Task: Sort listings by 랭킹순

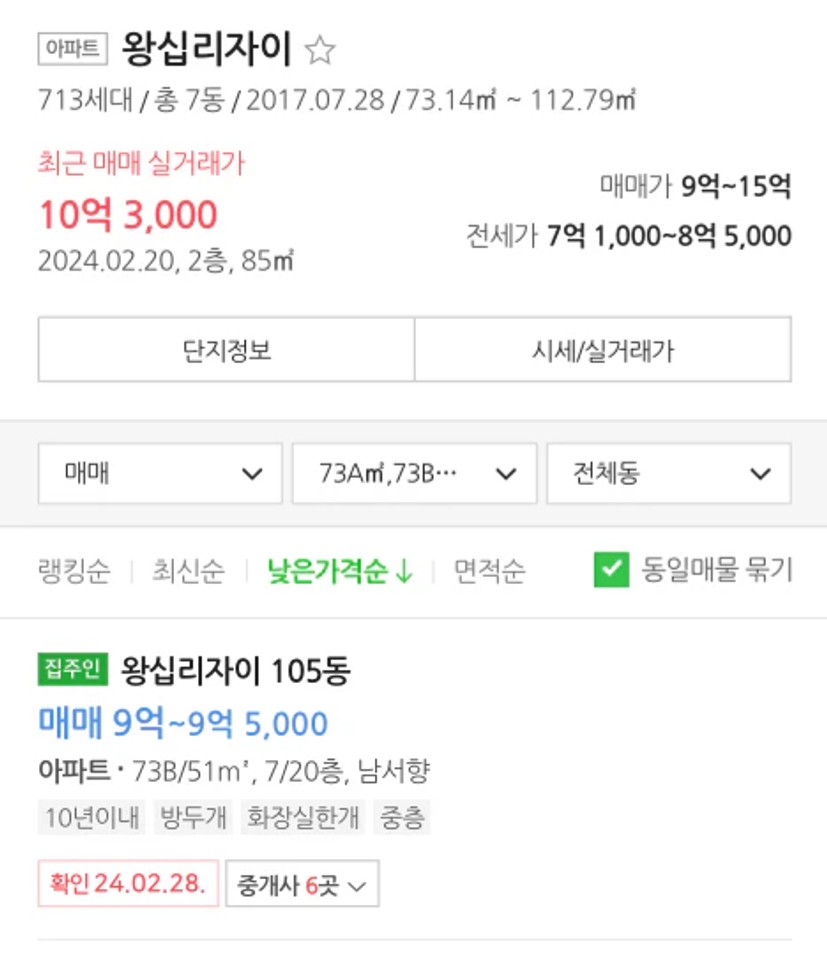Action: click(73, 571)
